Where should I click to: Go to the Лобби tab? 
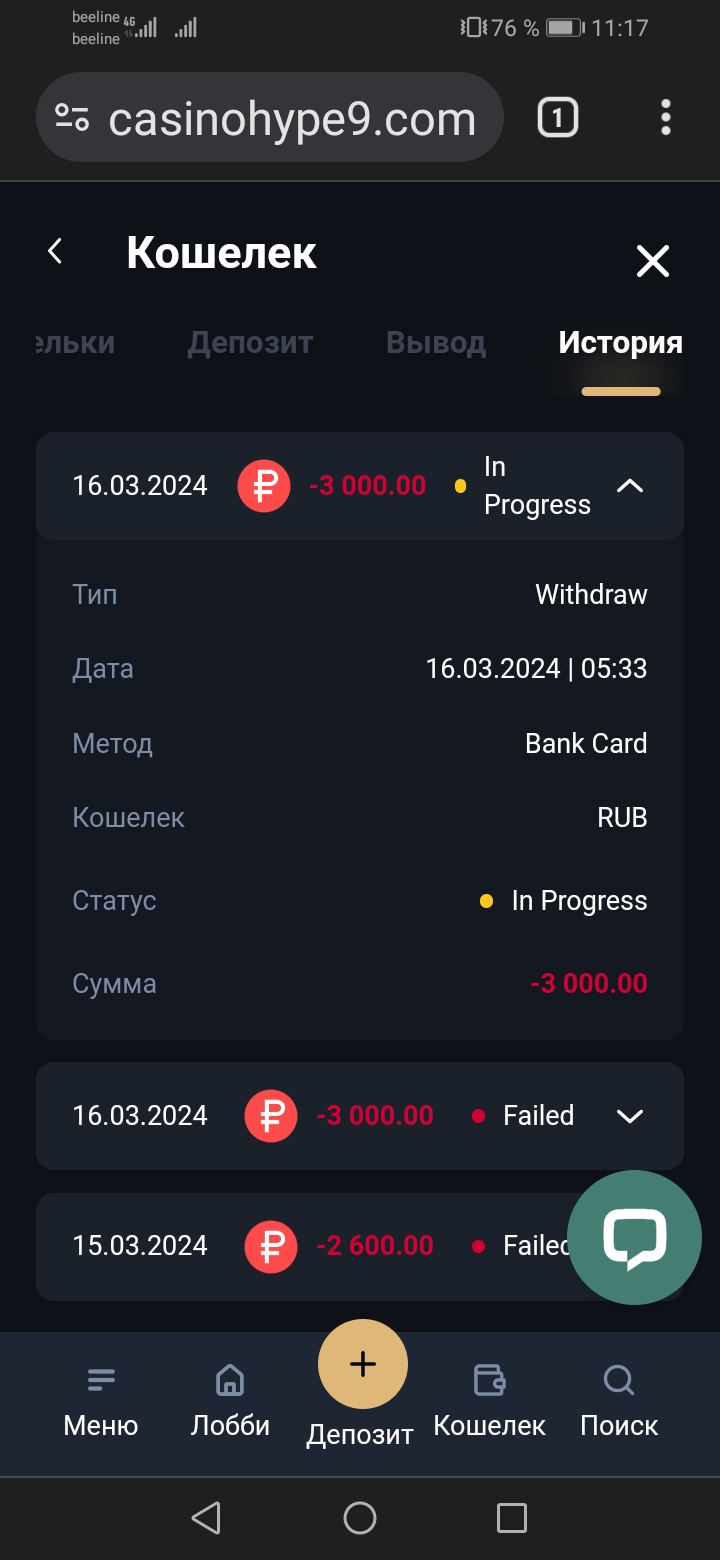pyautogui.click(x=230, y=1402)
